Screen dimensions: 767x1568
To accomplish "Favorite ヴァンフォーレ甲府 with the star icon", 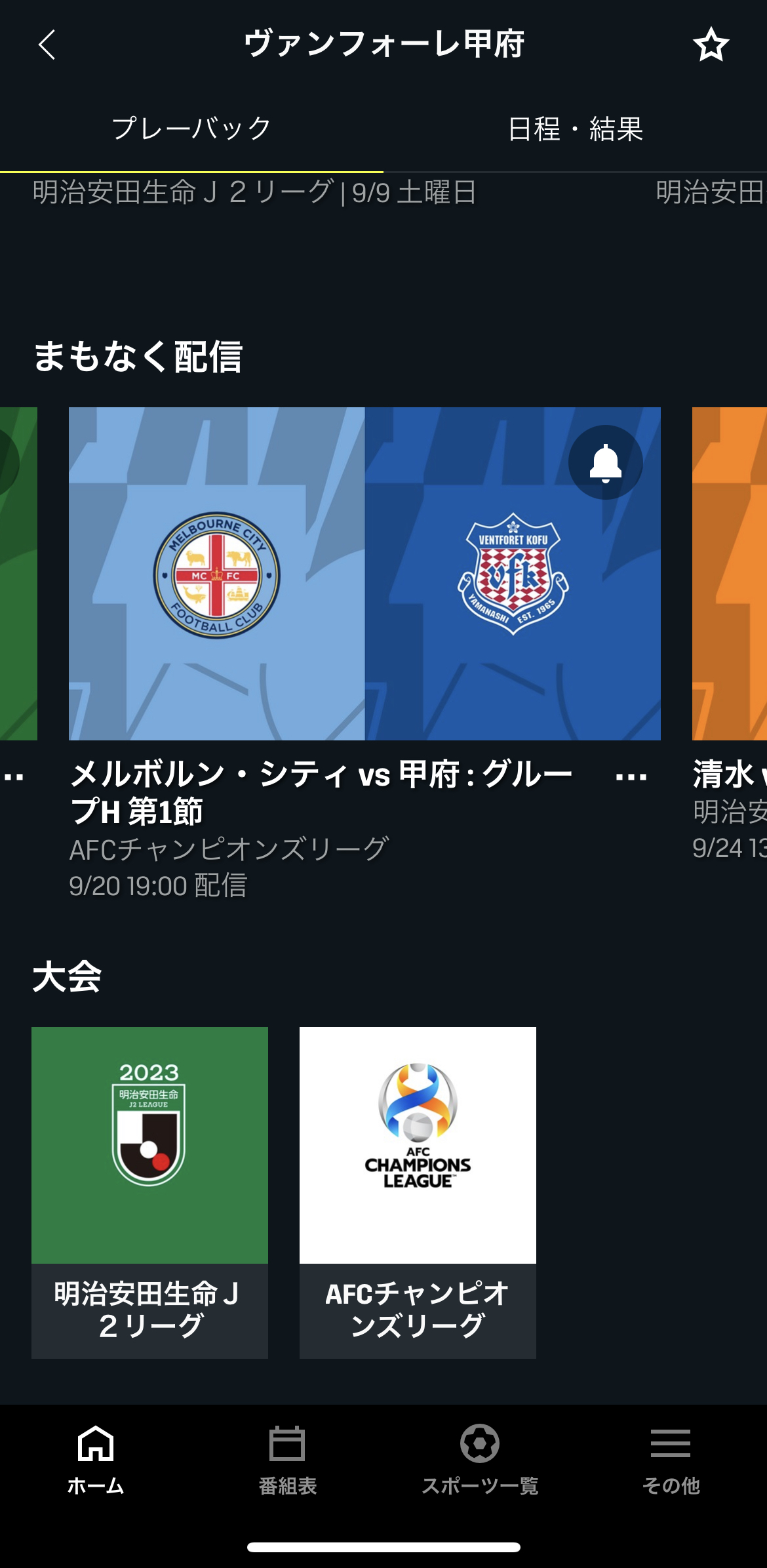I will click(x=711, y=45).
